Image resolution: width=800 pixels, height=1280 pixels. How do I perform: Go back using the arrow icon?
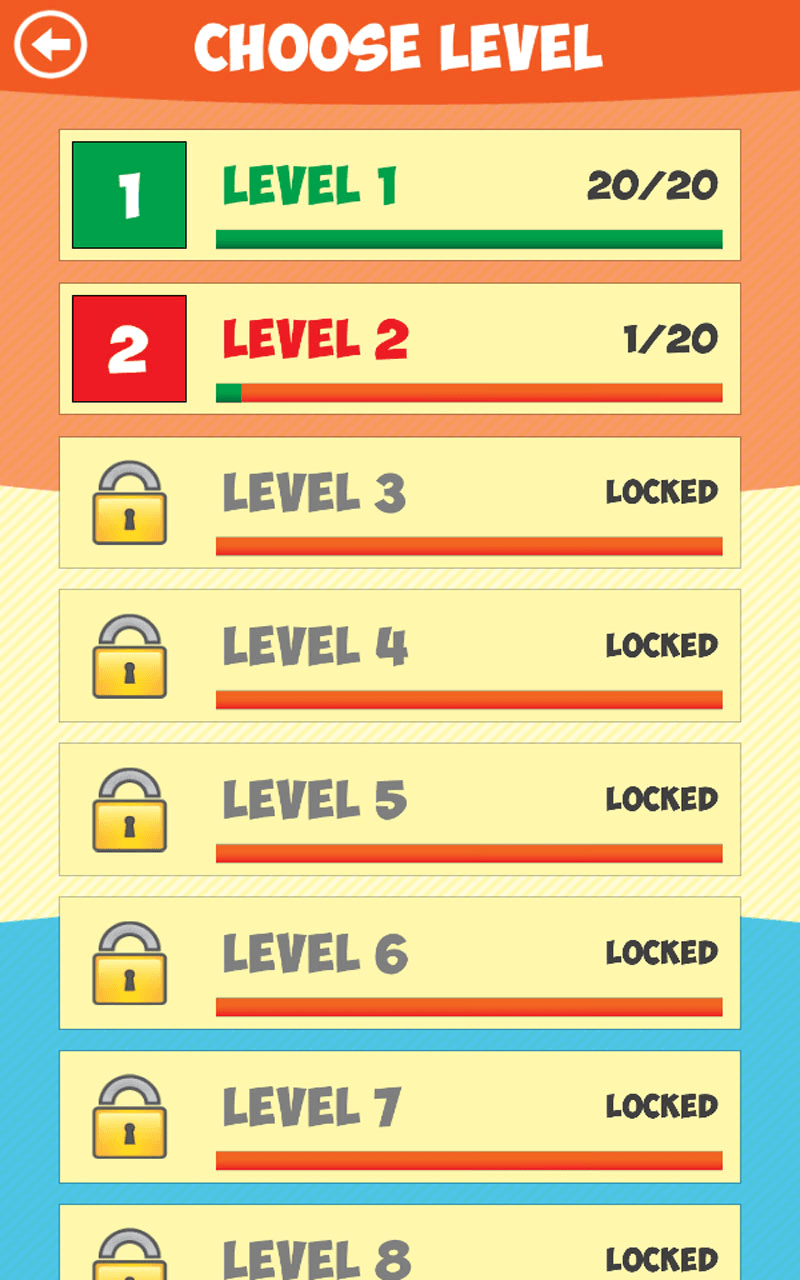click(x=51, y=45)
